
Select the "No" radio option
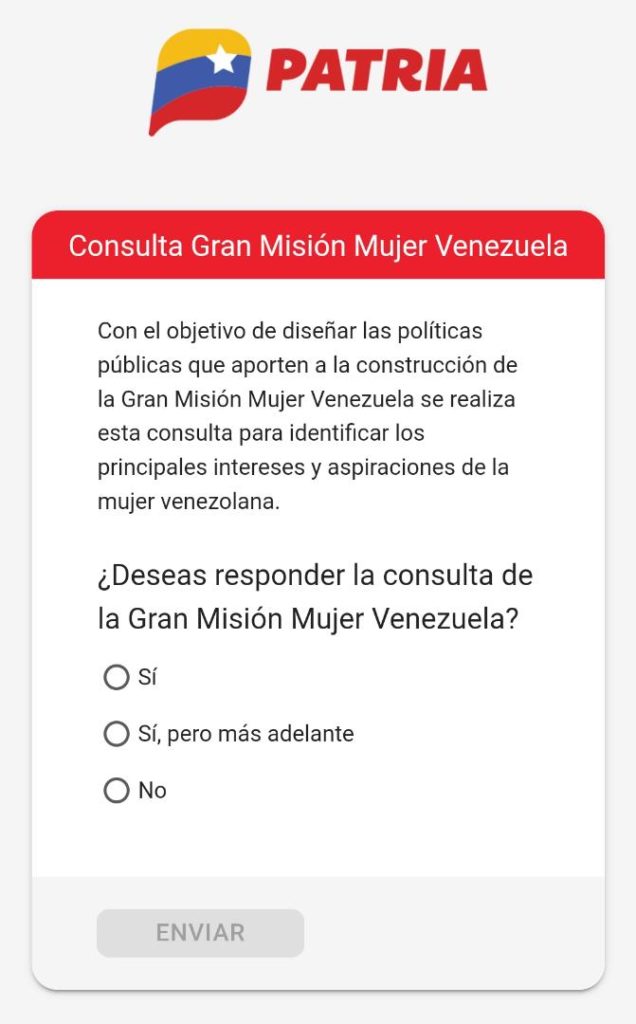[x=116, y=790]
